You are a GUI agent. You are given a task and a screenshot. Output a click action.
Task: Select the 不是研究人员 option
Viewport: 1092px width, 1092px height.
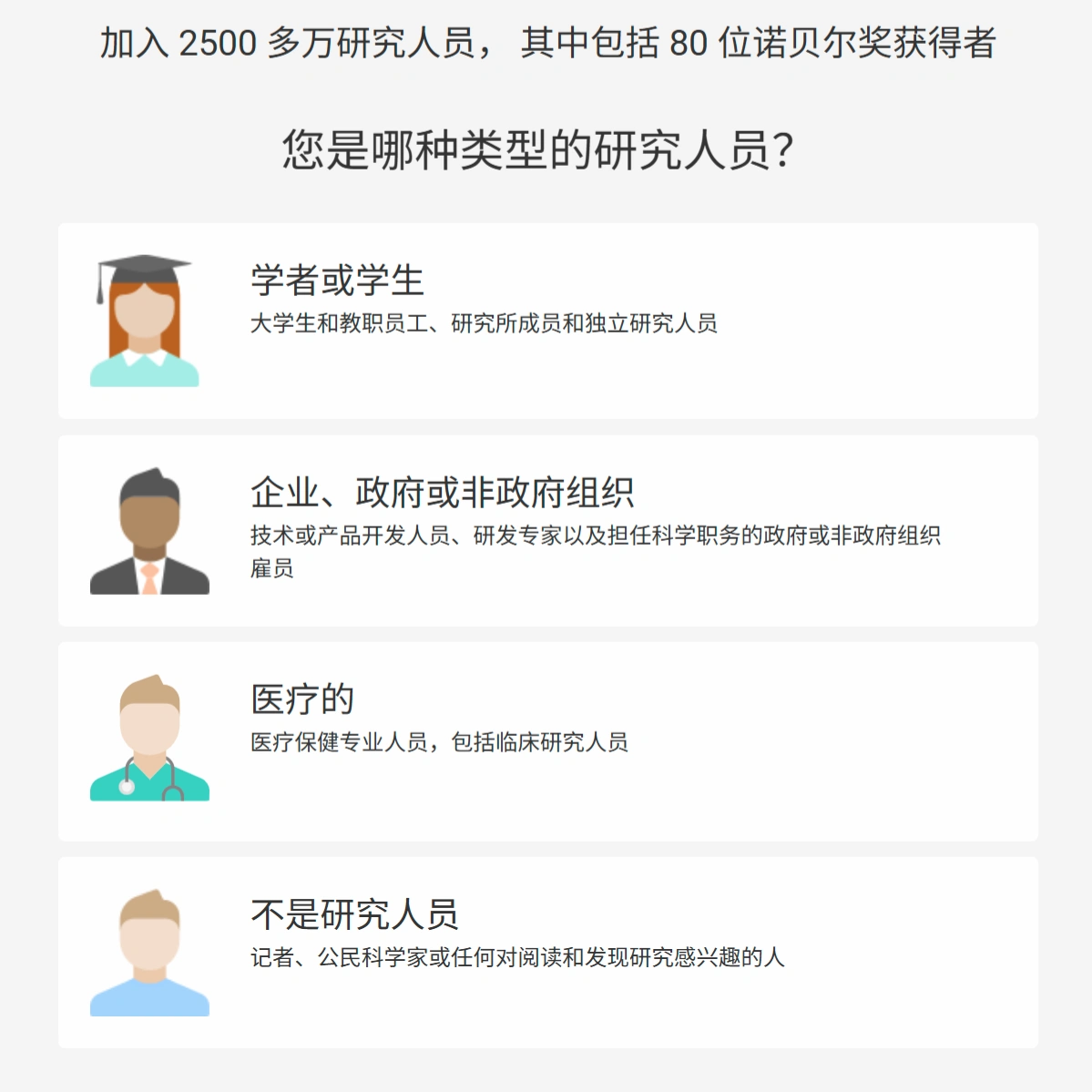pyautogui.click(x=546, y=952)
